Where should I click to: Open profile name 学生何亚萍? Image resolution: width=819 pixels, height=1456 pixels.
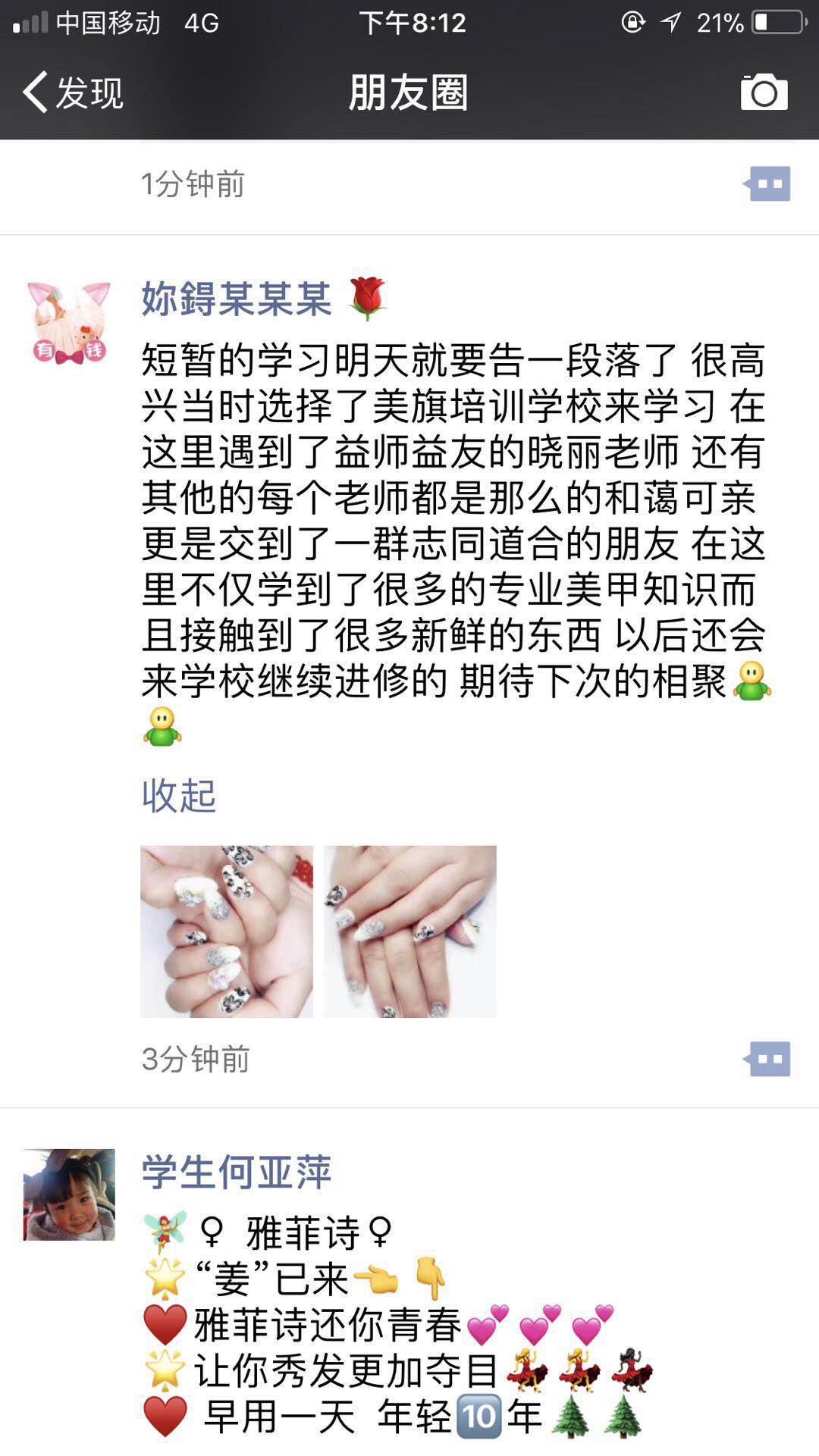point(237,1172)
